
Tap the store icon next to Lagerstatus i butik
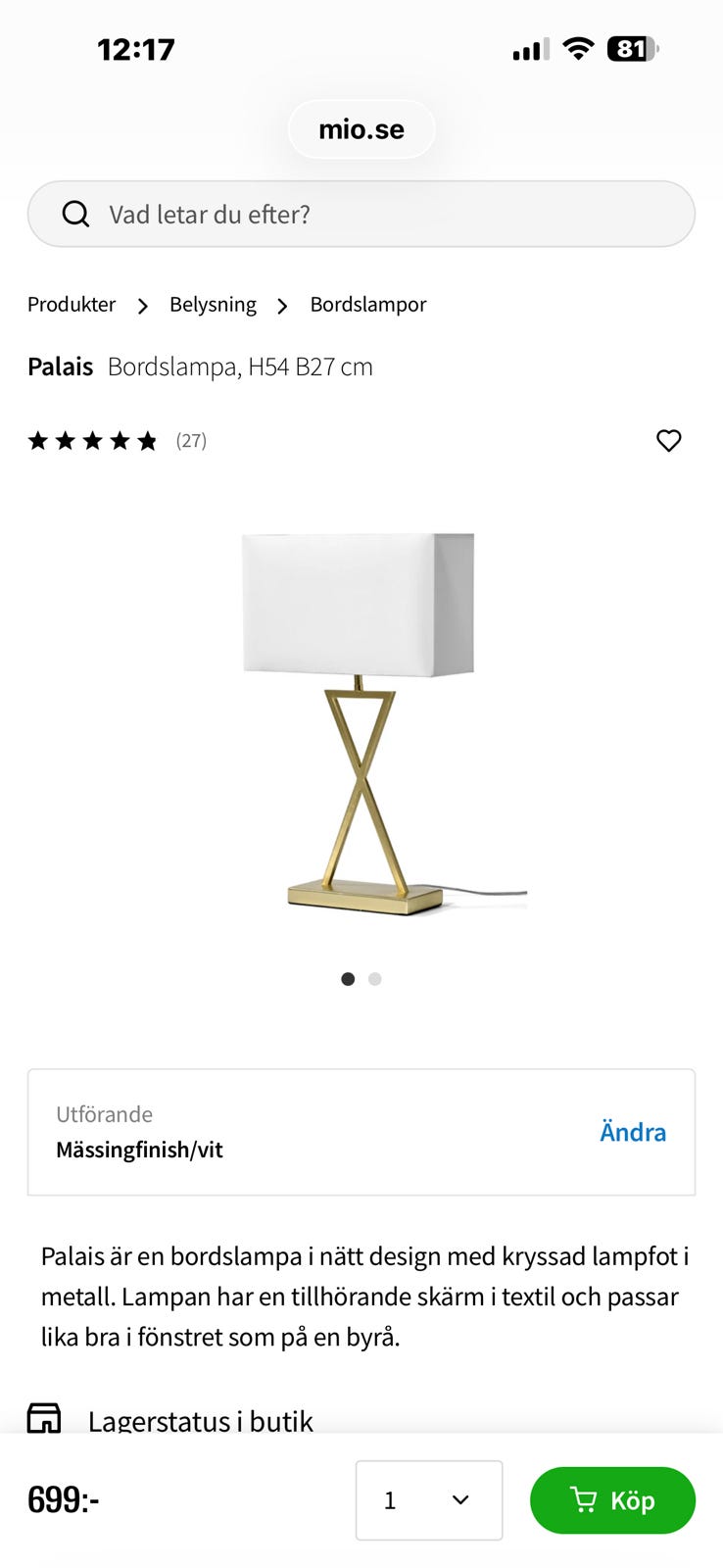pyautogui.click(x=44, y=1418)
